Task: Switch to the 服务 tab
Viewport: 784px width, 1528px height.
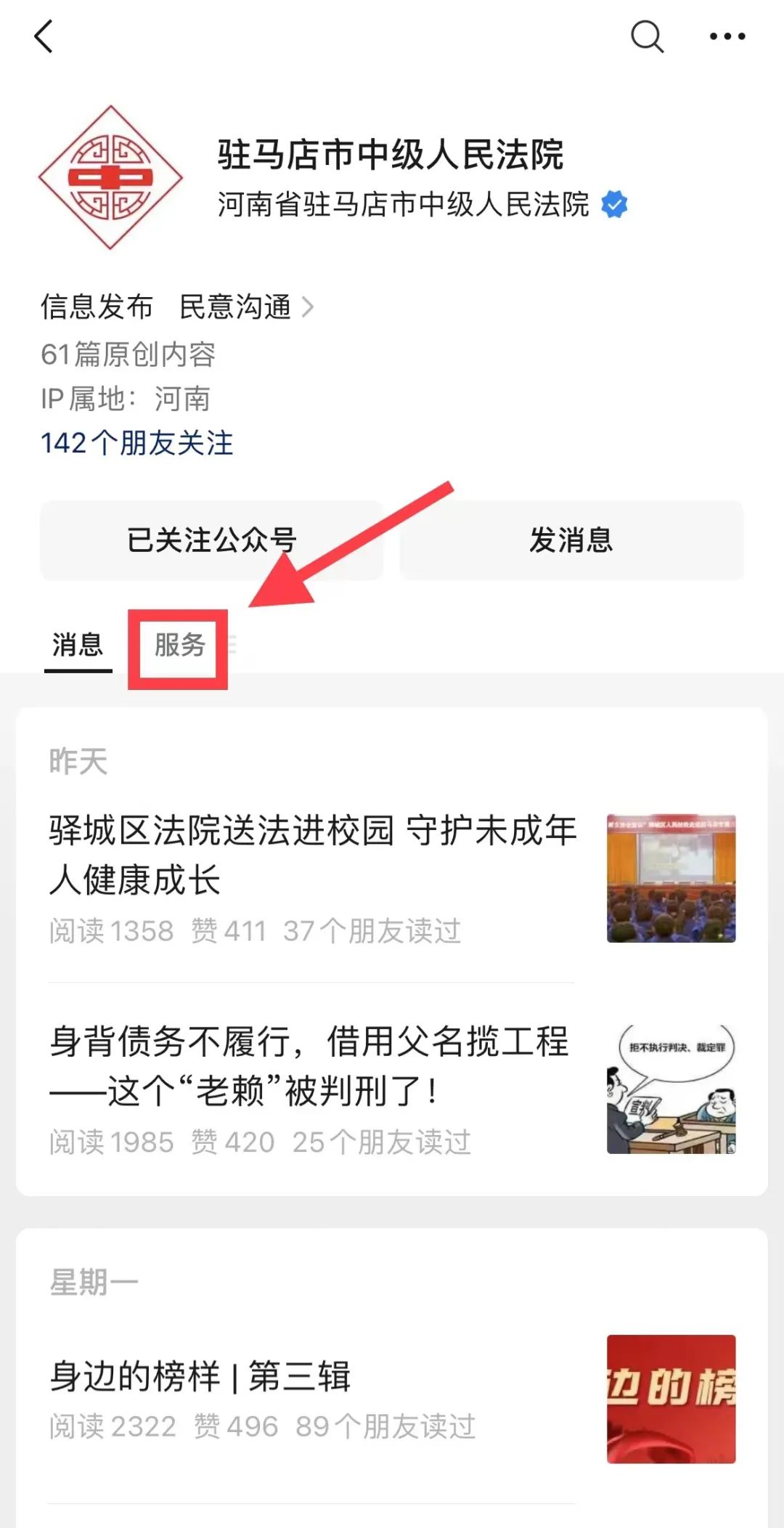Action: 179,645
